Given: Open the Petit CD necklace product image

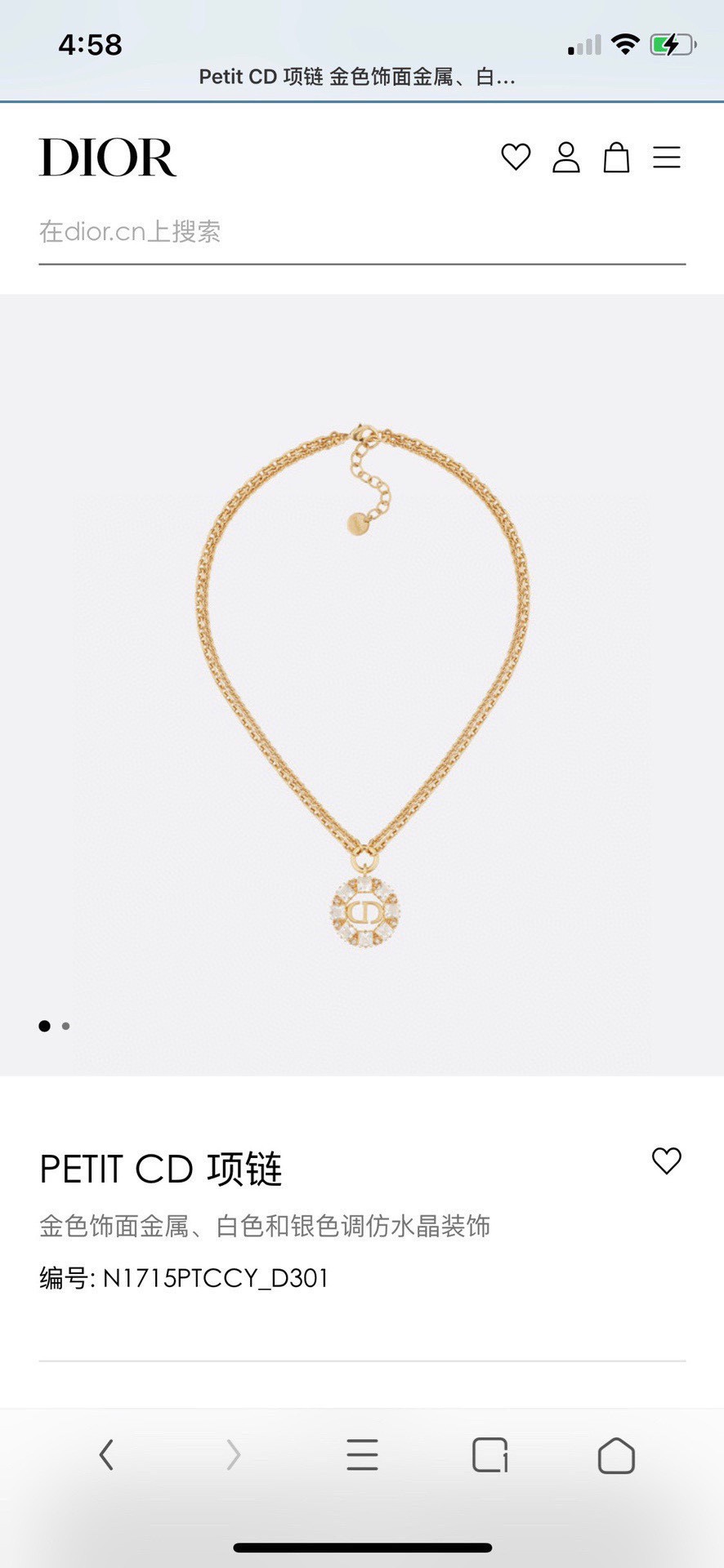Looking at the screenshot, I should point(362,686).
